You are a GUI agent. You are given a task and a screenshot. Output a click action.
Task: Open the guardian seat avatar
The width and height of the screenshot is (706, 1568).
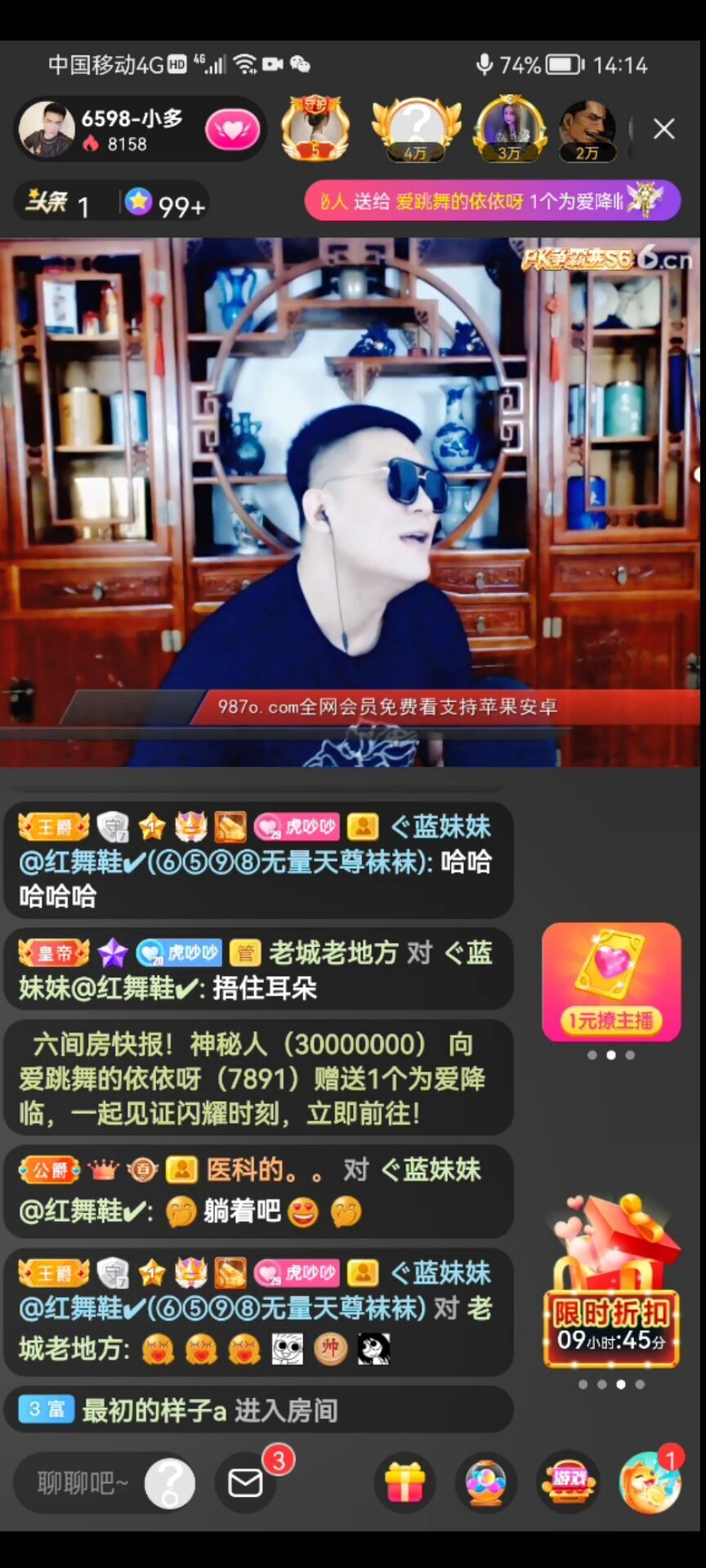tap(315, 128)
